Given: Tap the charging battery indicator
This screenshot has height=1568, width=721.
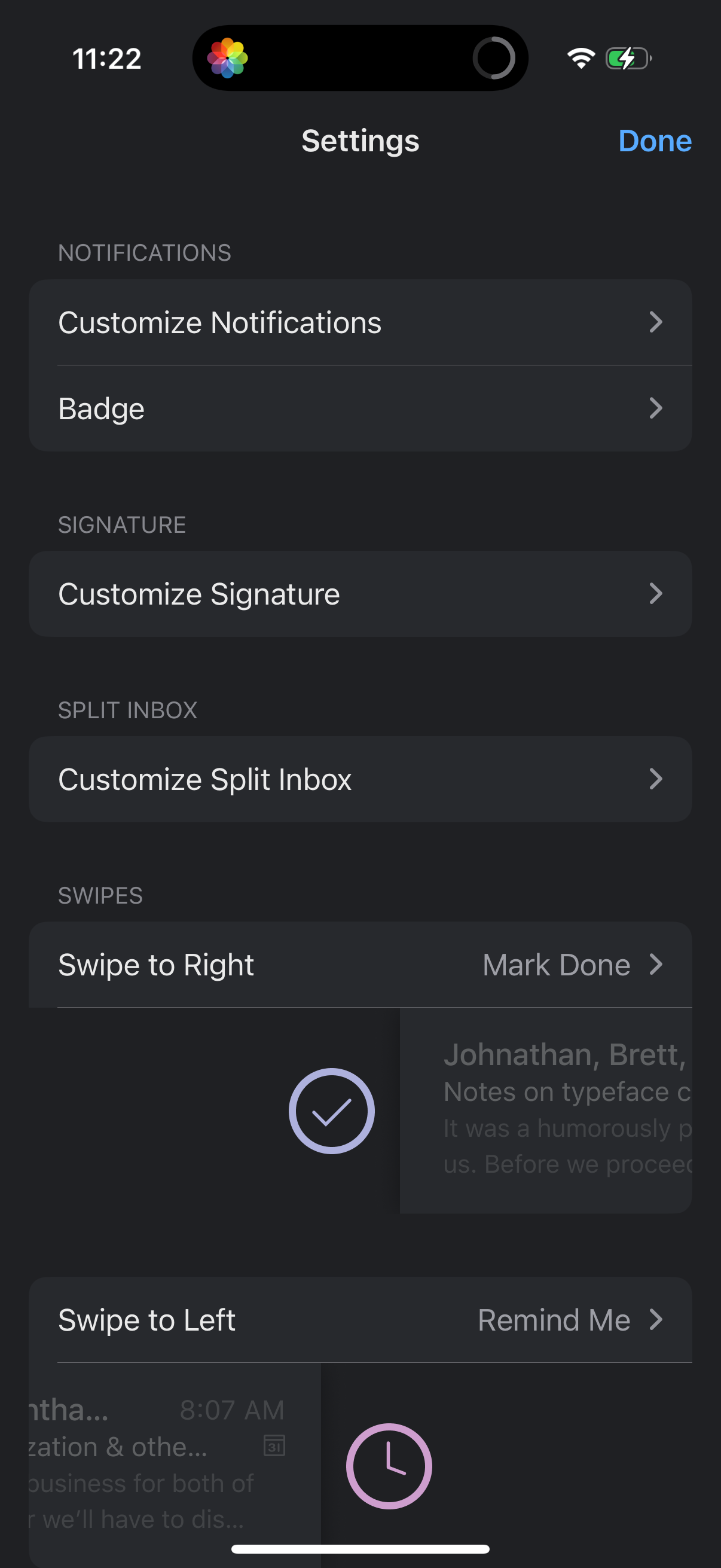Looking at the screenshot, I should click(628, 58).
